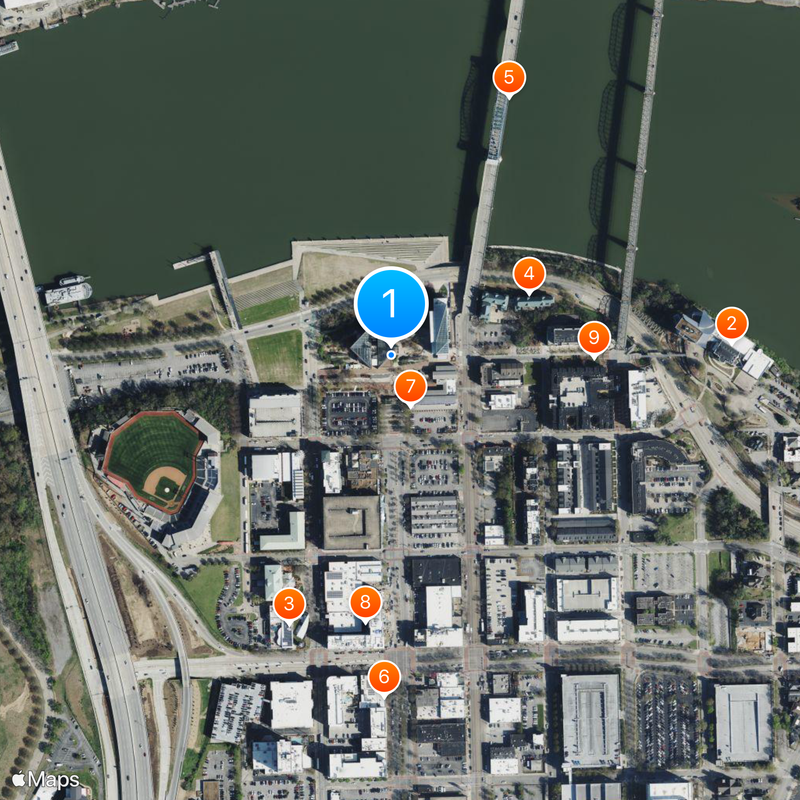800x800 pixels.
Task: Open orange map pin number 6
Action: (382, 677)
